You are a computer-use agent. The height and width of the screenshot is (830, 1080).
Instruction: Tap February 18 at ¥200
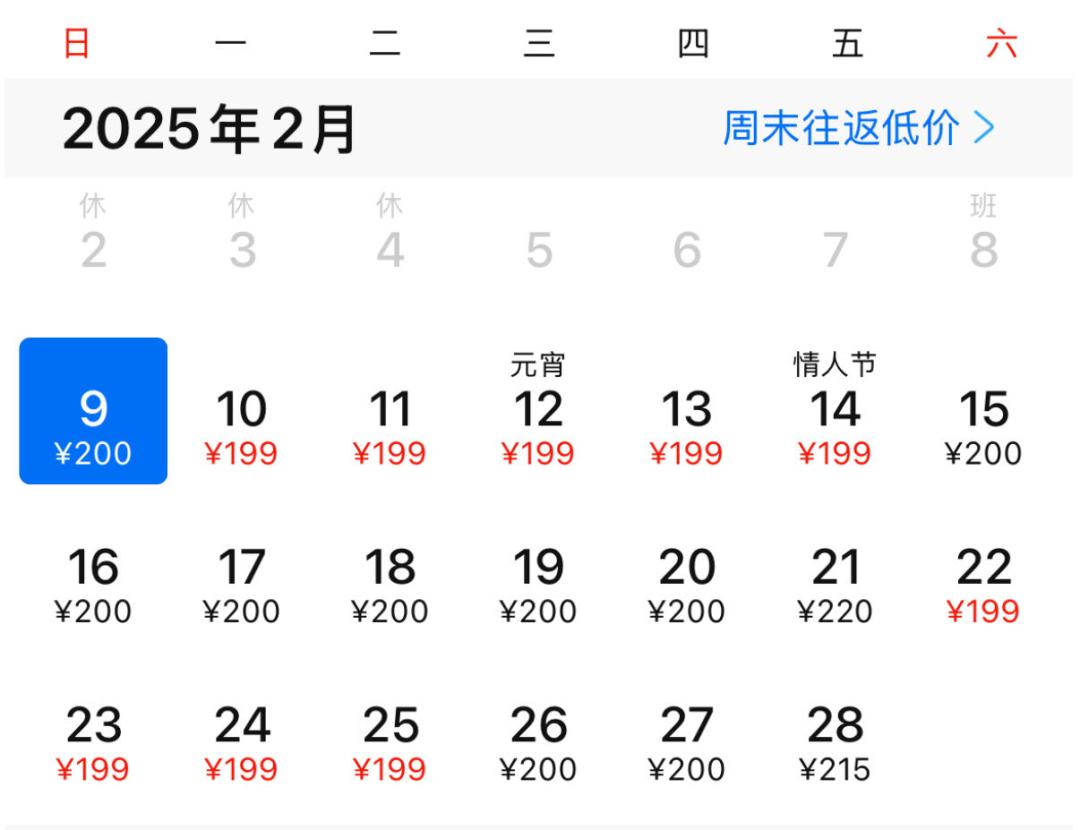click(x=389, y=585)
